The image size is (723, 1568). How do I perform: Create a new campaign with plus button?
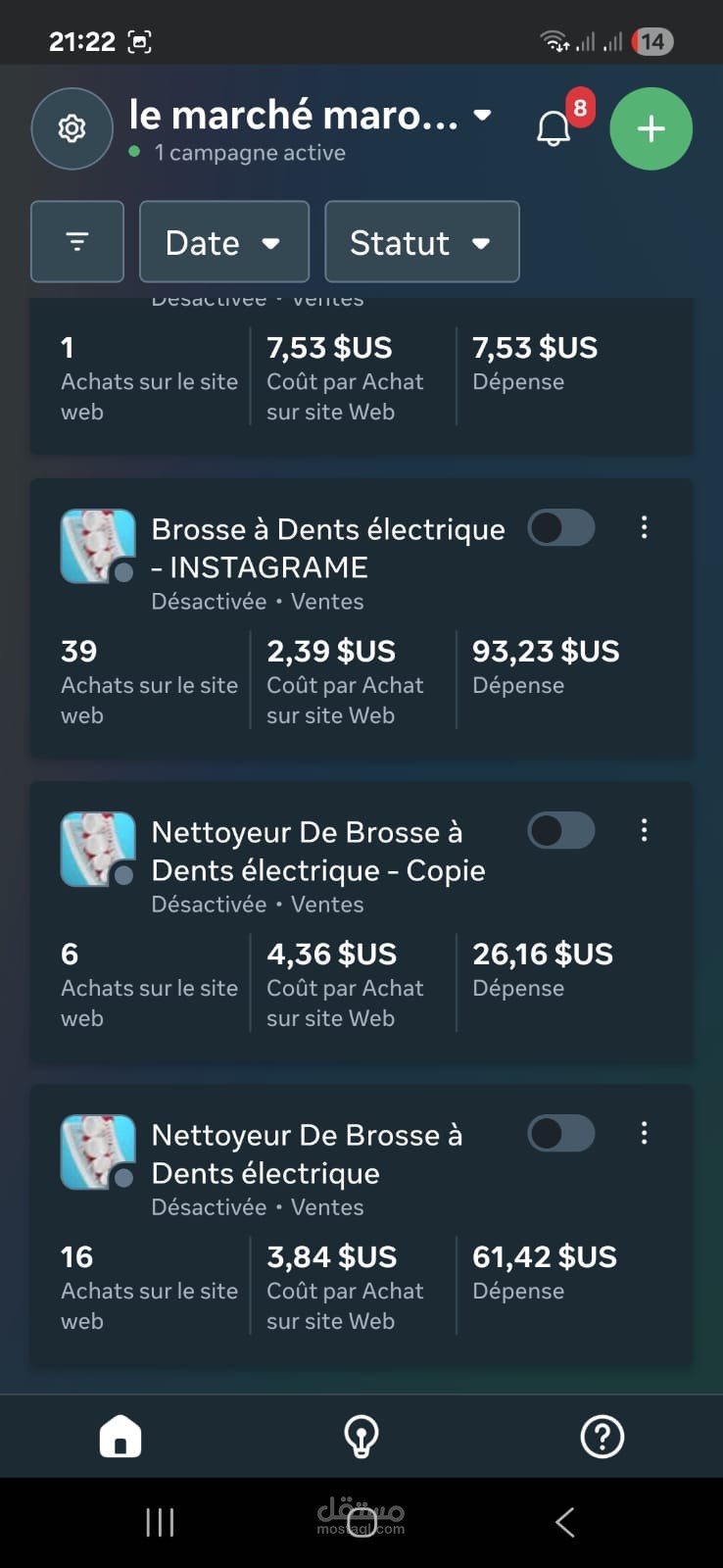pyautogui.click(x=651, y=128)
